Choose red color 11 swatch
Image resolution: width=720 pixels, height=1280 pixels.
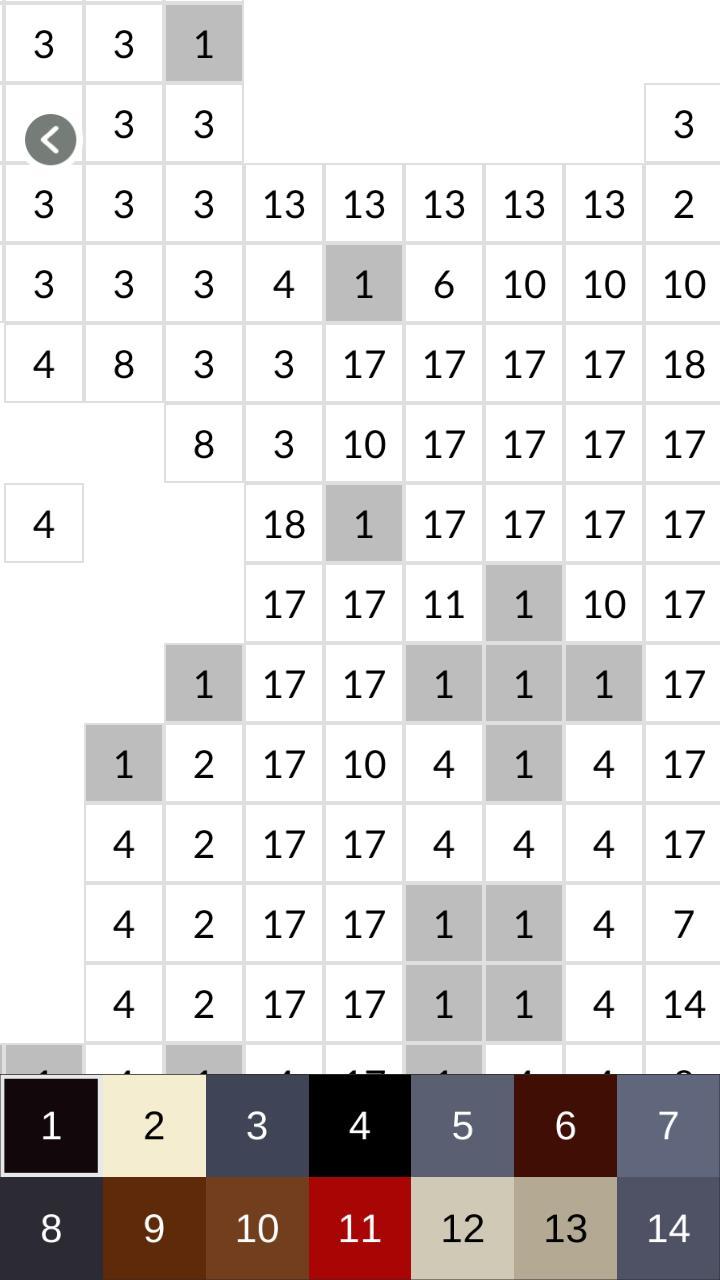360,1228
